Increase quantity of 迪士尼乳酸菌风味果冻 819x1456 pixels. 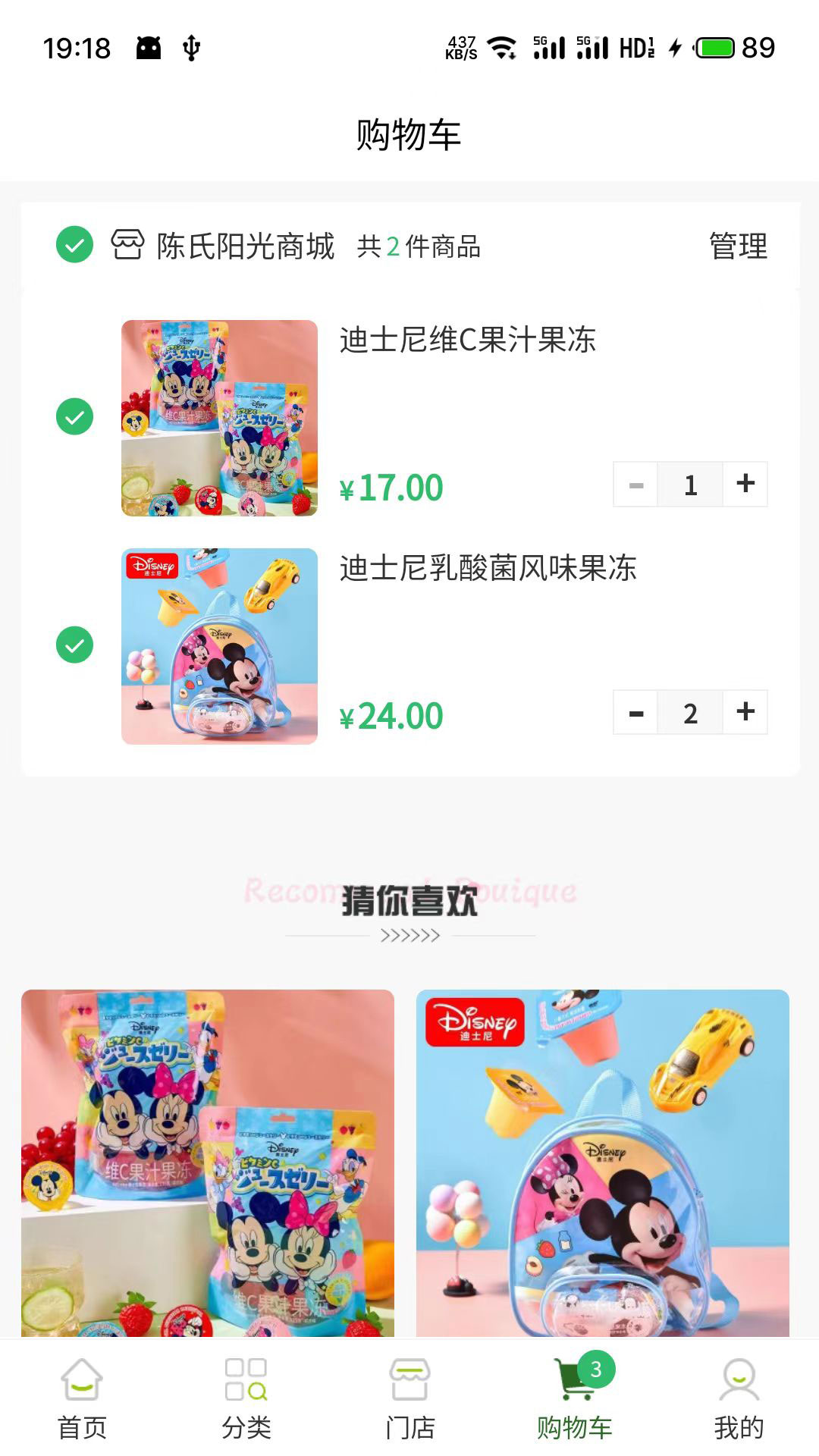[x=745, y=712]
